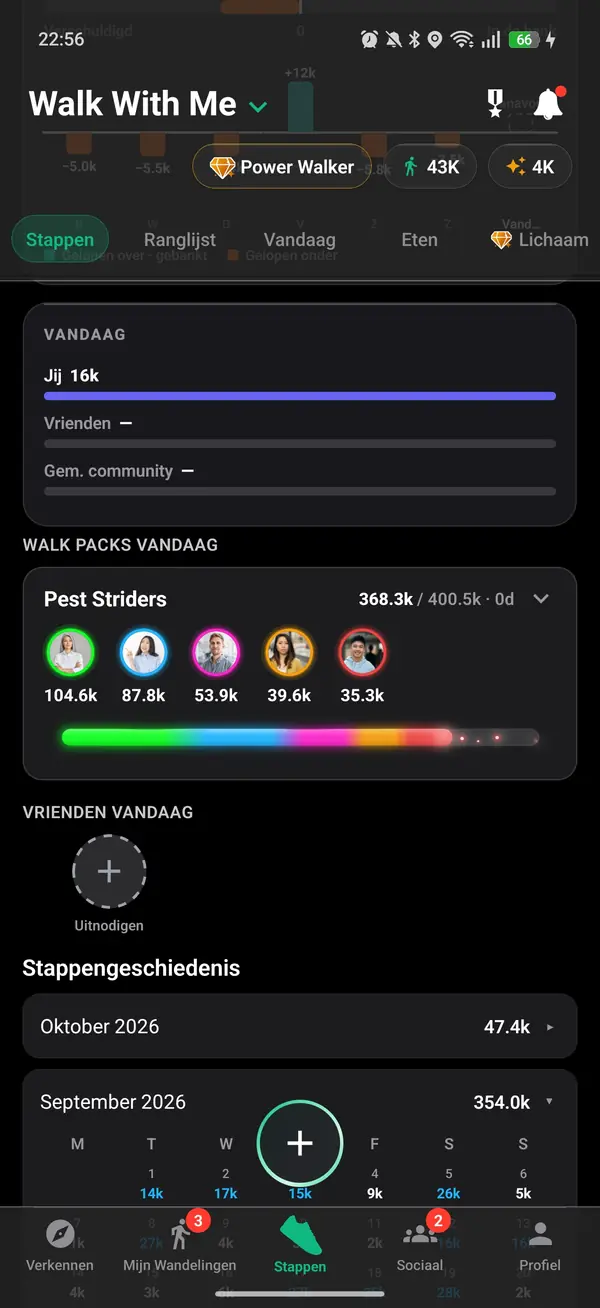Tap the Power Walker chip

pos(282,167)
